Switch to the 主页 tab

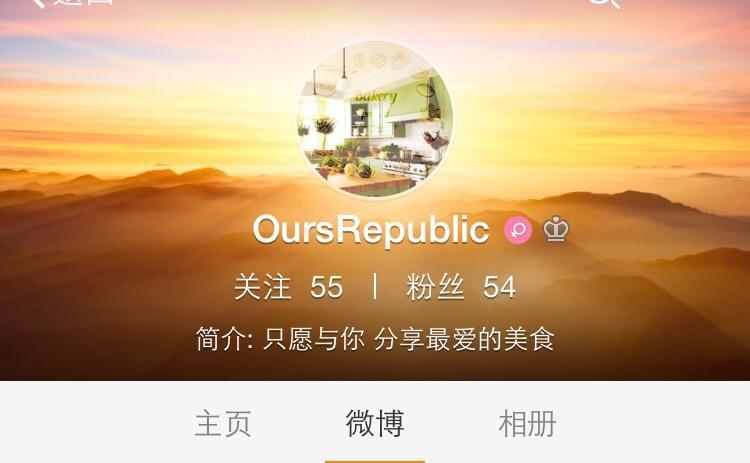click(223, 424)
